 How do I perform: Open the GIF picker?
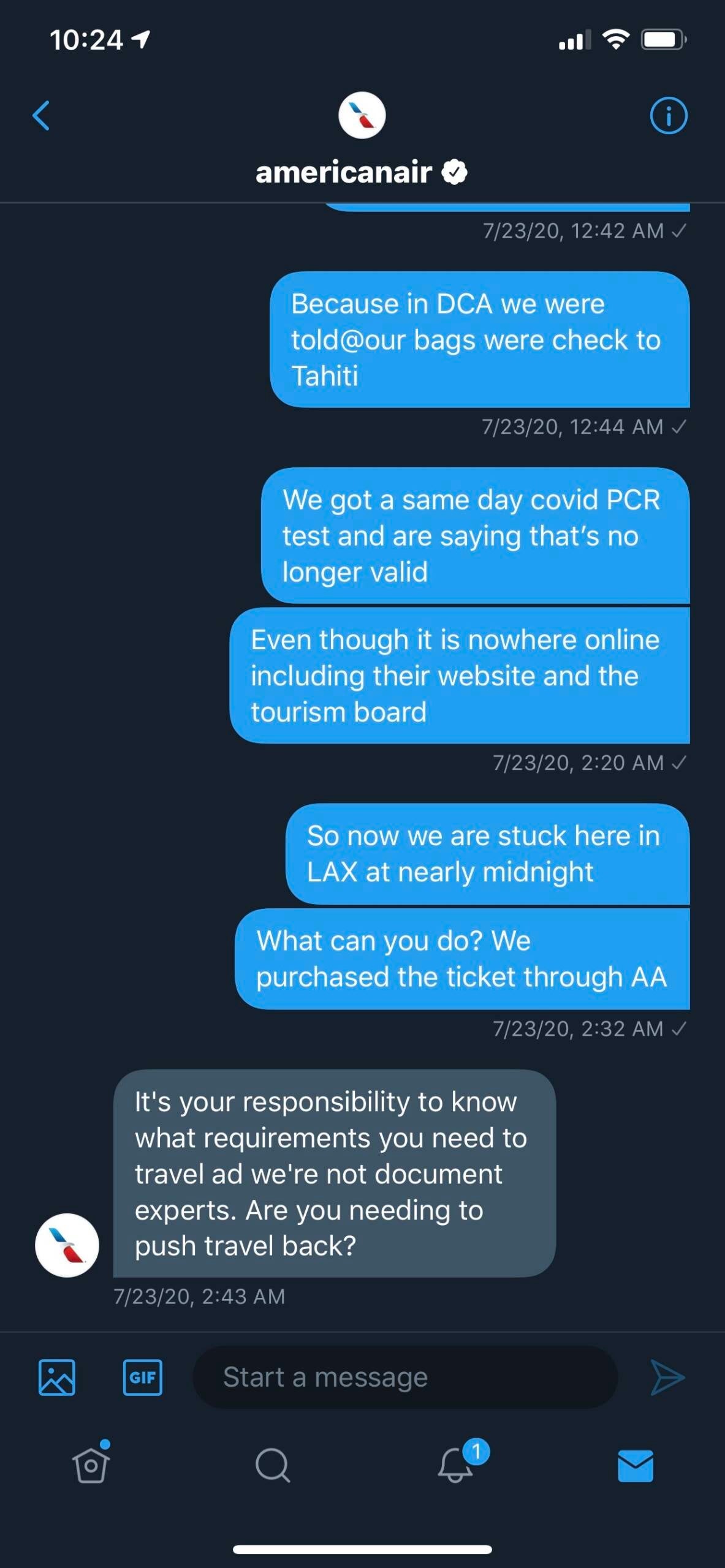pos(142,1377)
